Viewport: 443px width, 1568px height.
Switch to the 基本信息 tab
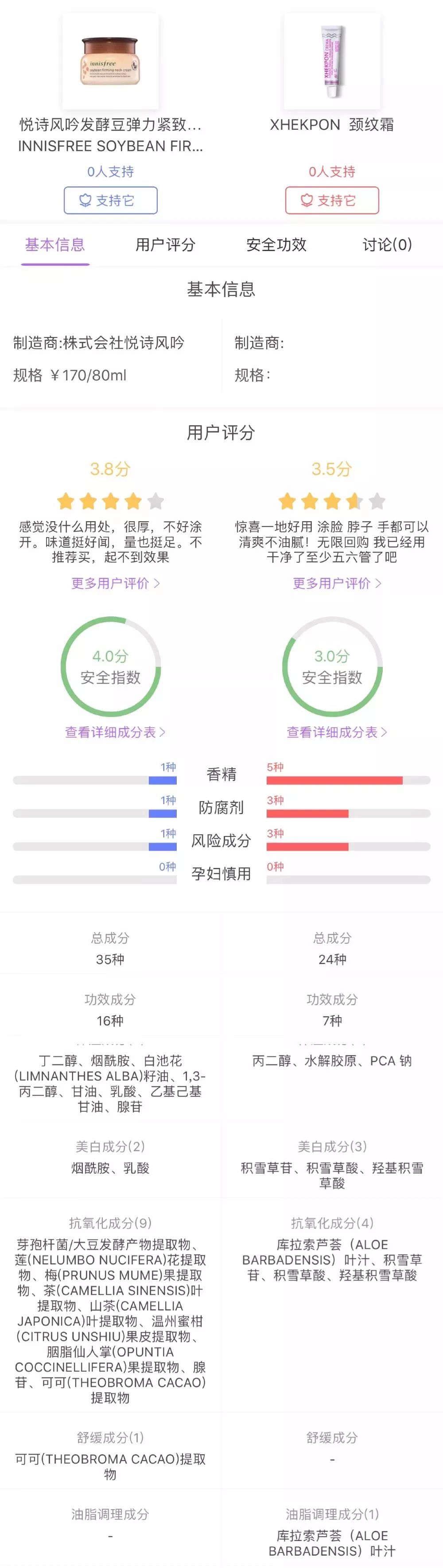pyautogui.click(x=55, y=245)
